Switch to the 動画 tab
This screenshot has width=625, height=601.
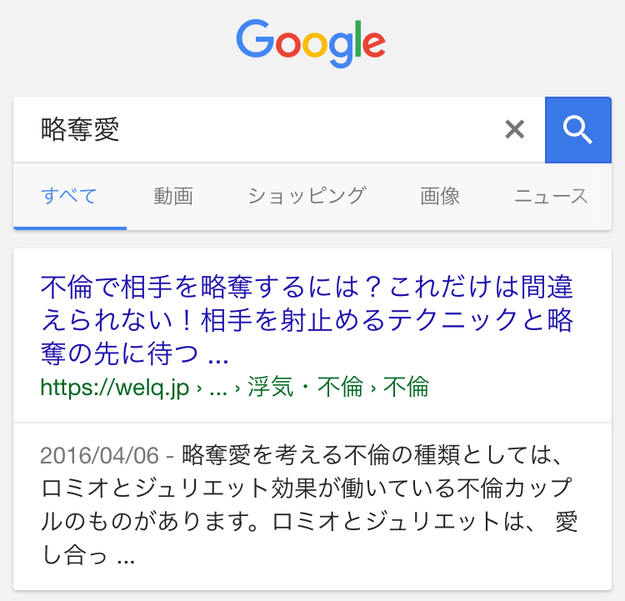pos(173,196)
